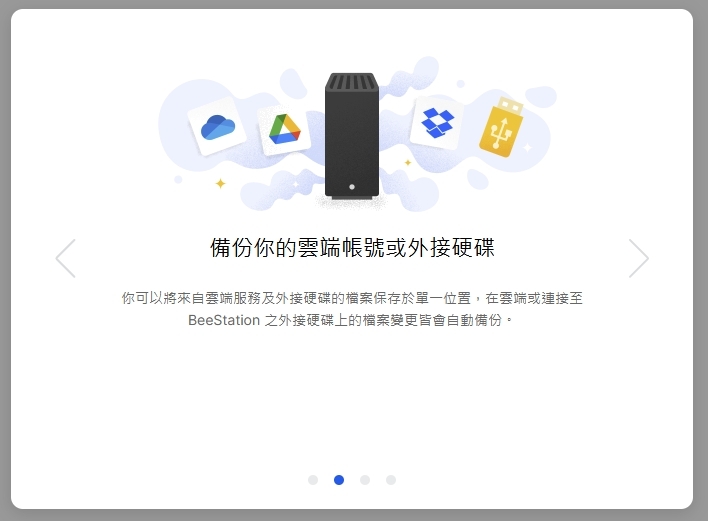
Task: Go back to the previous onboarding slide
Action: pos(66,258)
